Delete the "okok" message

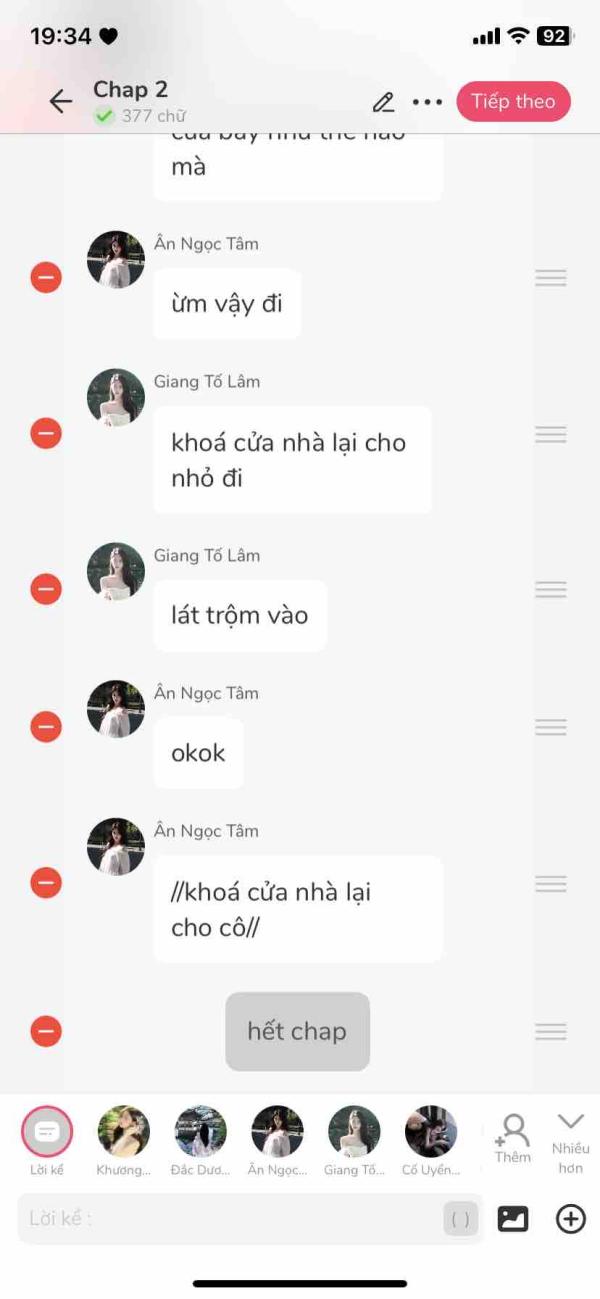[x=46, y=727]
